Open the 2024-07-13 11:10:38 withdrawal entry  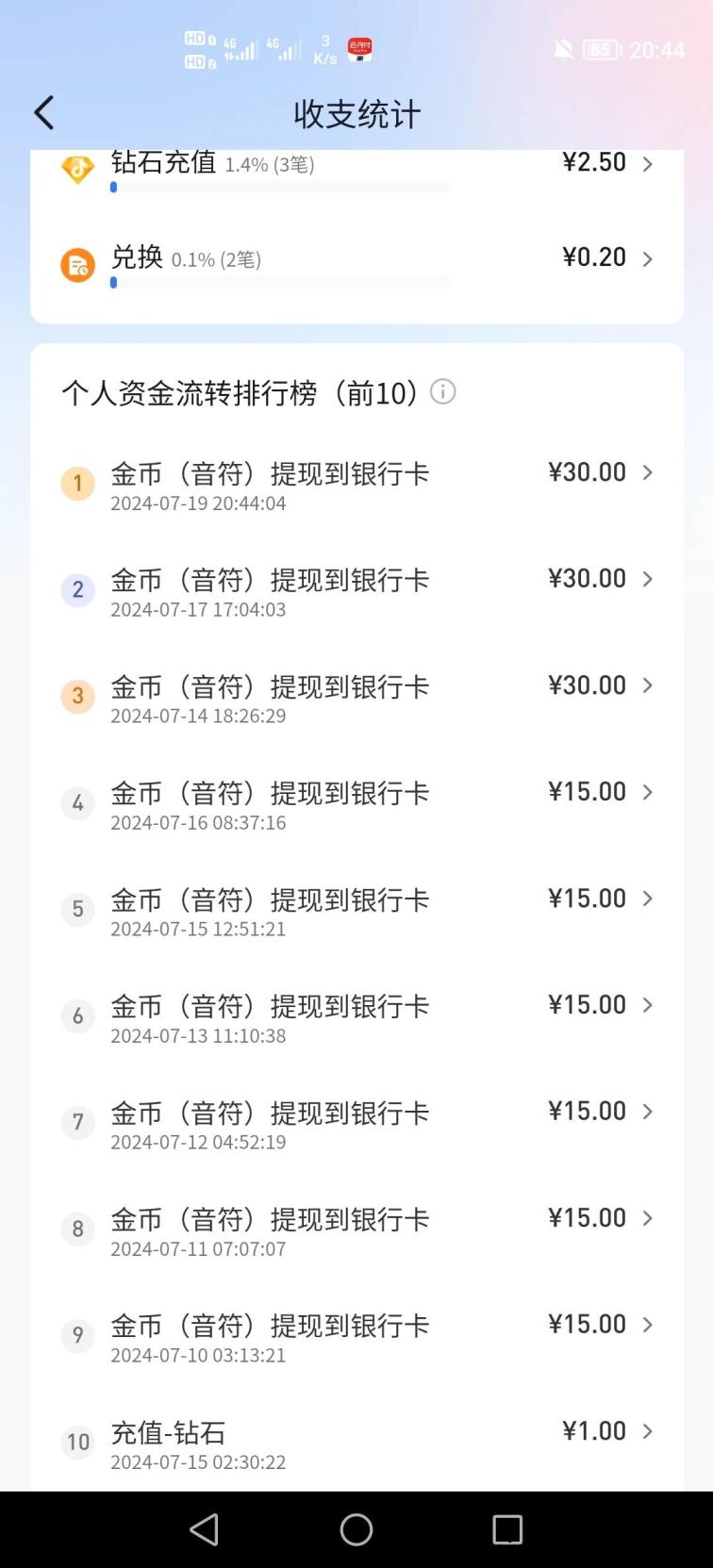point(356,1017)
